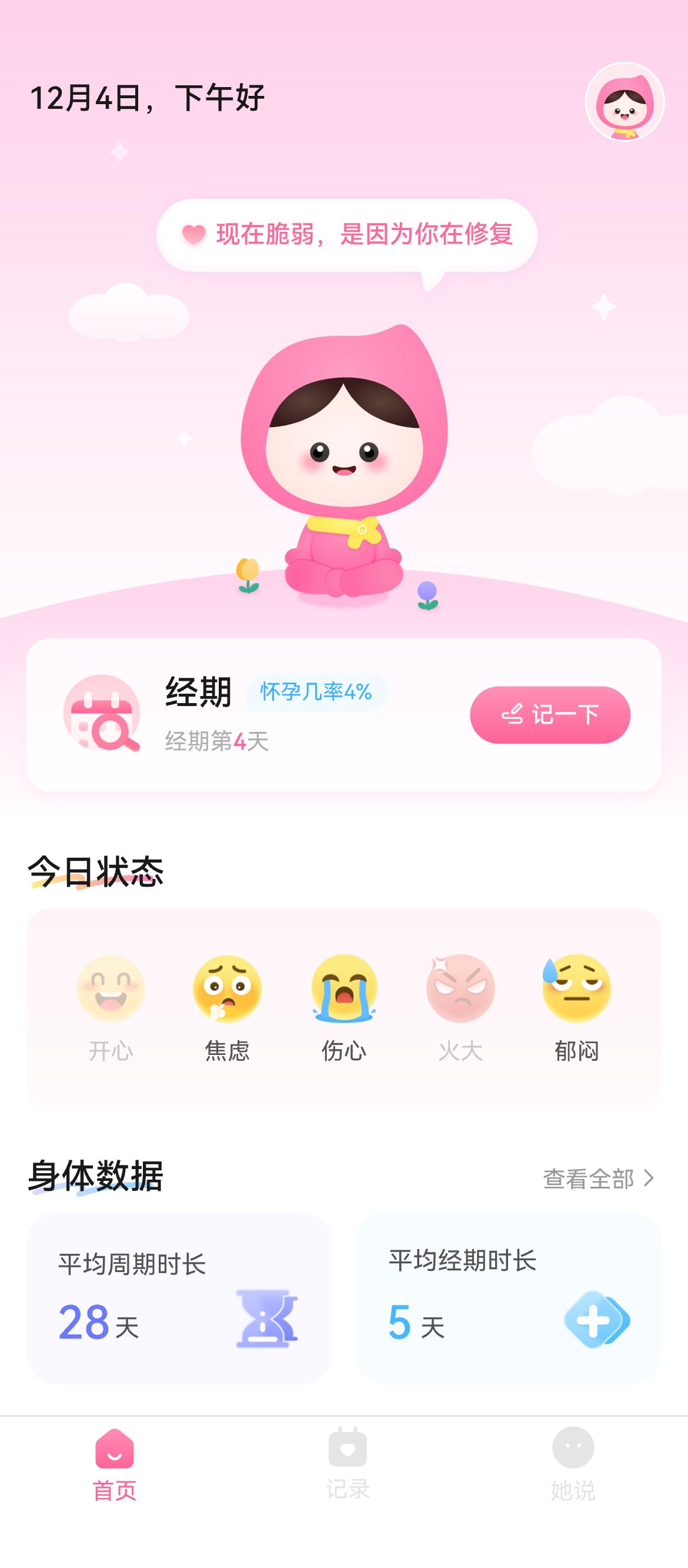Choose the 伤心 mood

[x=343, y=1008]
